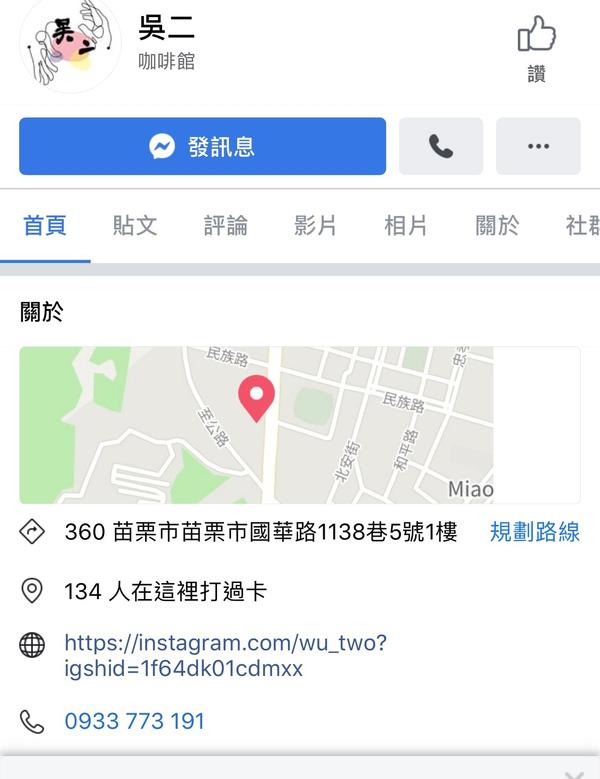
Task: Tap 規劃路線 to get directions
Action: (x=534, y=532)
